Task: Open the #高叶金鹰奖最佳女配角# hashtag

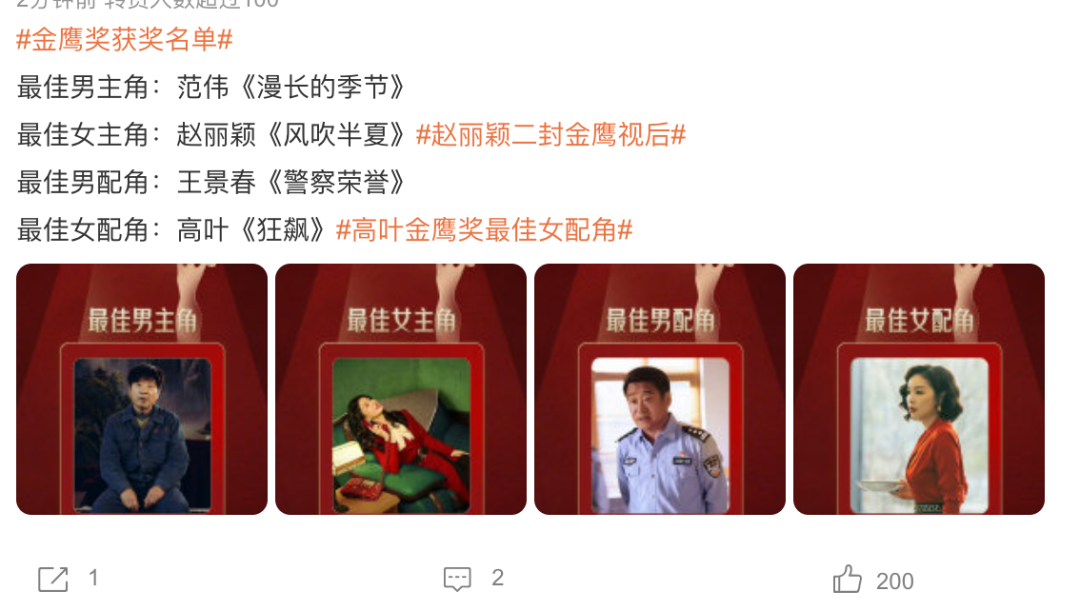Action: (484, 231)
